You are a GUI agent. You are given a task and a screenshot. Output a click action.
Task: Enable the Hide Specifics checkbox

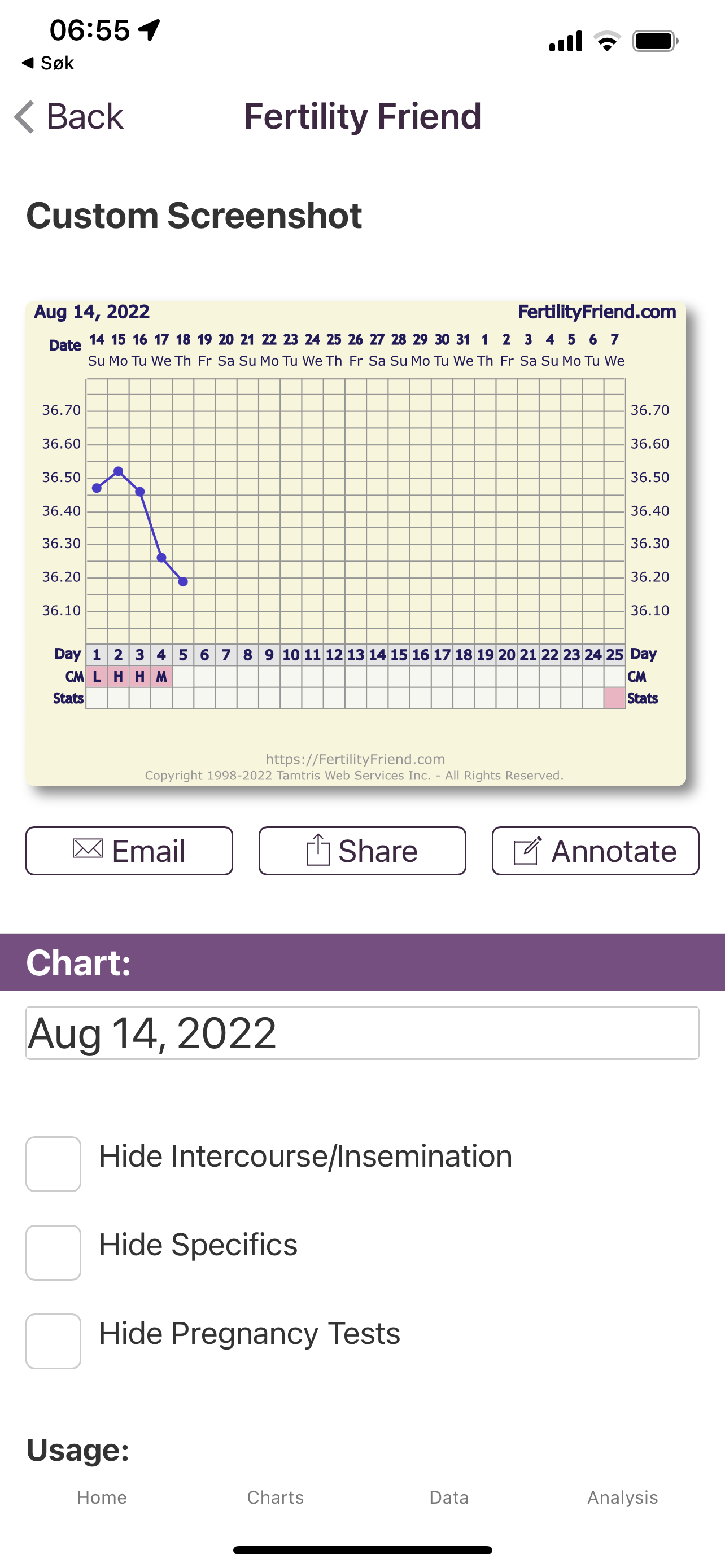point(54,1252)
